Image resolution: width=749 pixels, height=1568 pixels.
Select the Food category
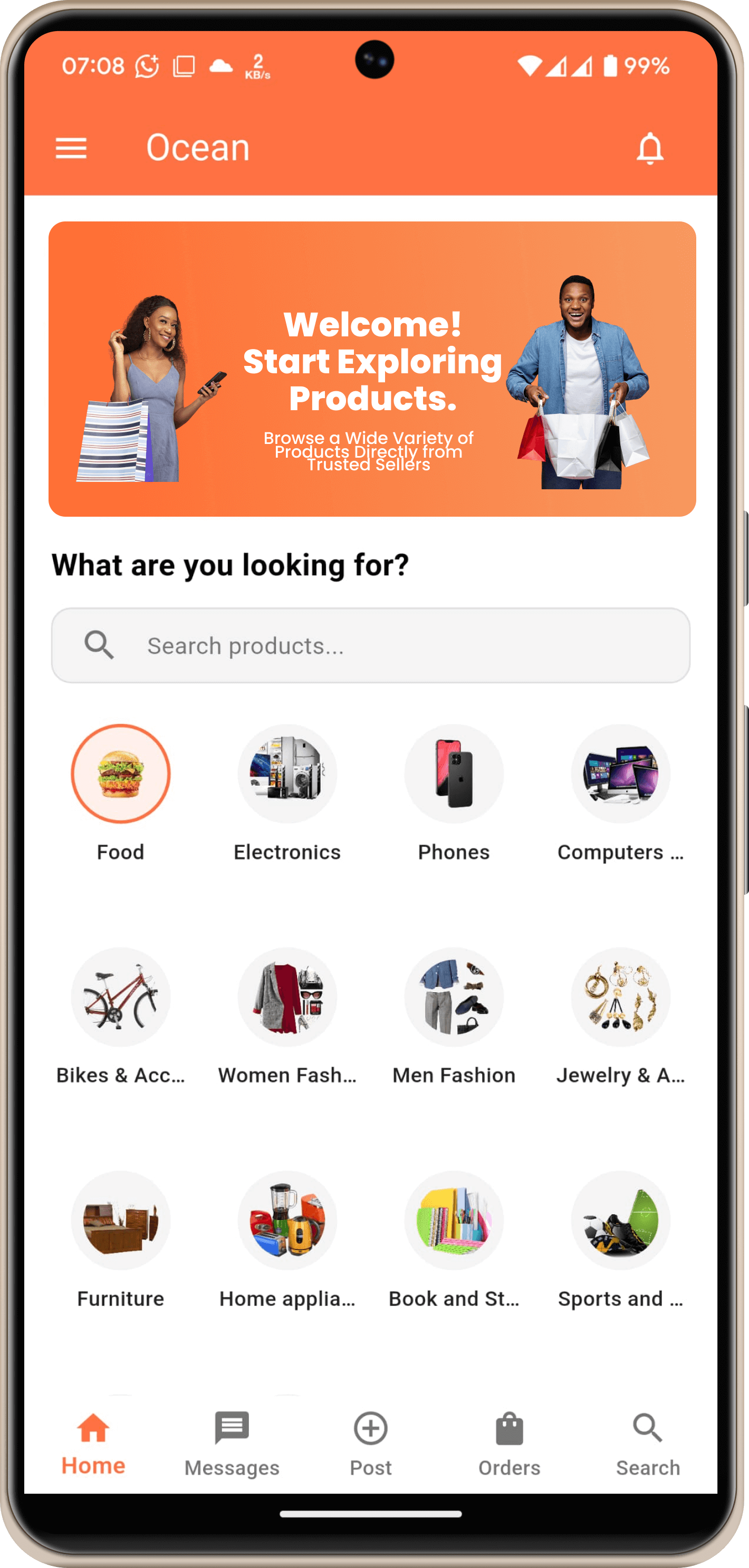coord(121,773)
